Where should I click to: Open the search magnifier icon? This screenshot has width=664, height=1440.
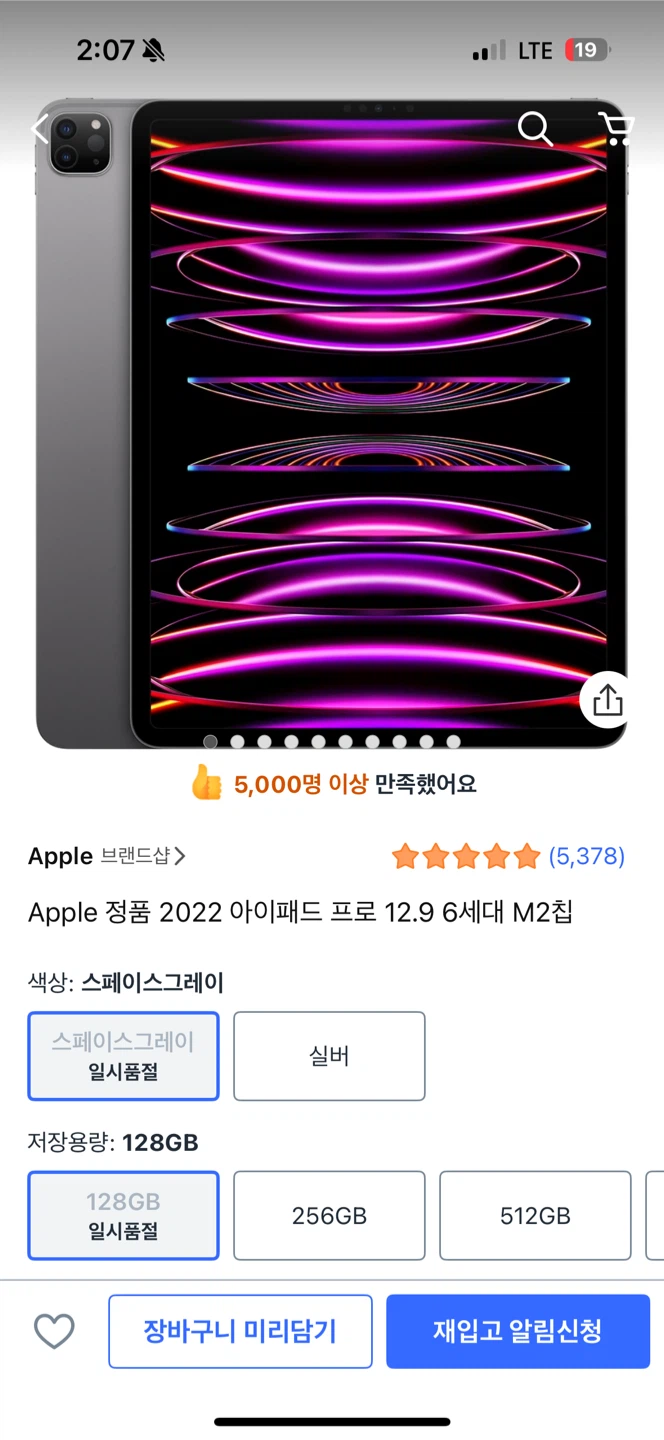(x=535, y=128)
